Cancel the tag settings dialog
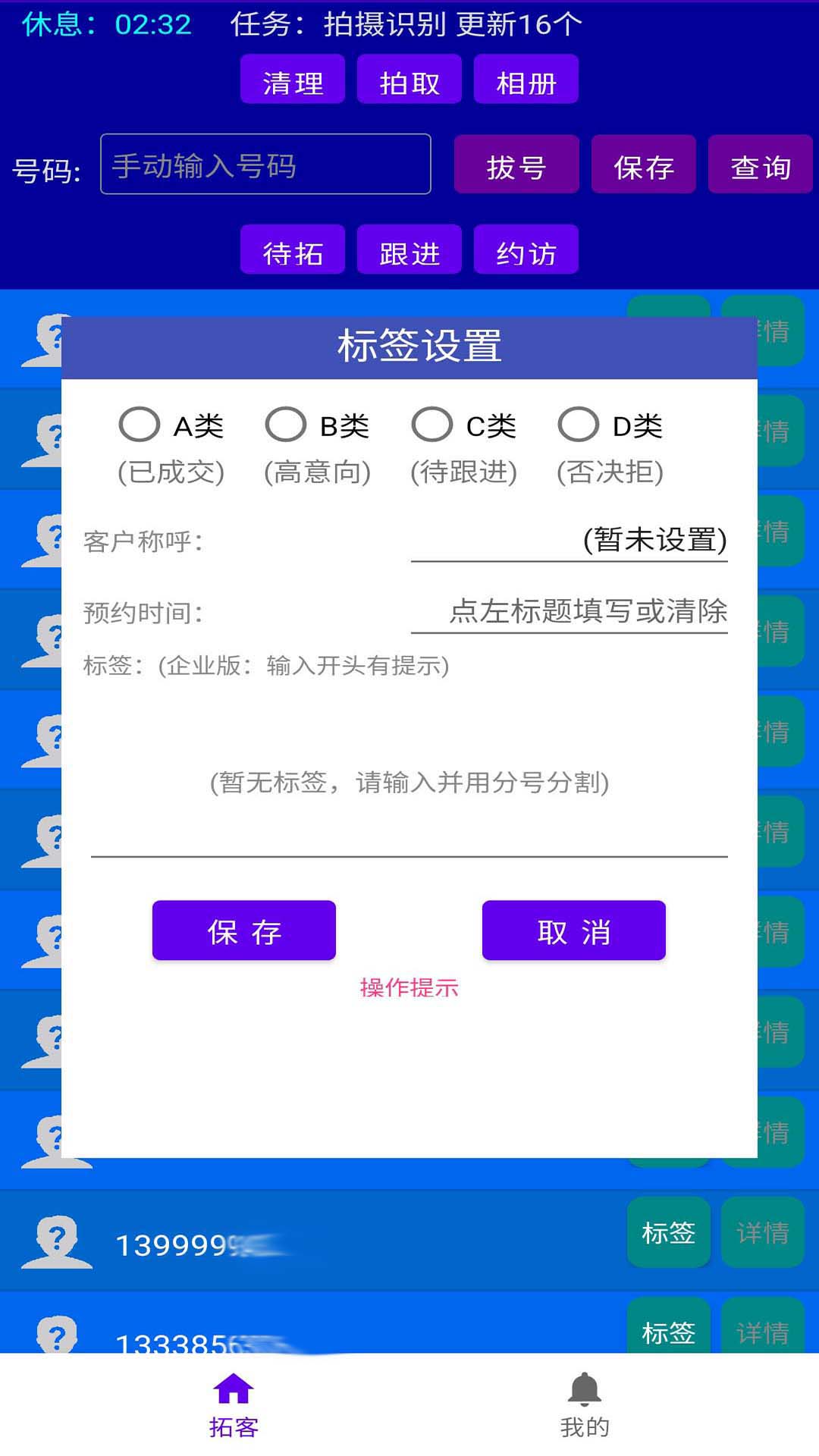The height and width of the screenshot is (1456, 819). tap(573, 930)
